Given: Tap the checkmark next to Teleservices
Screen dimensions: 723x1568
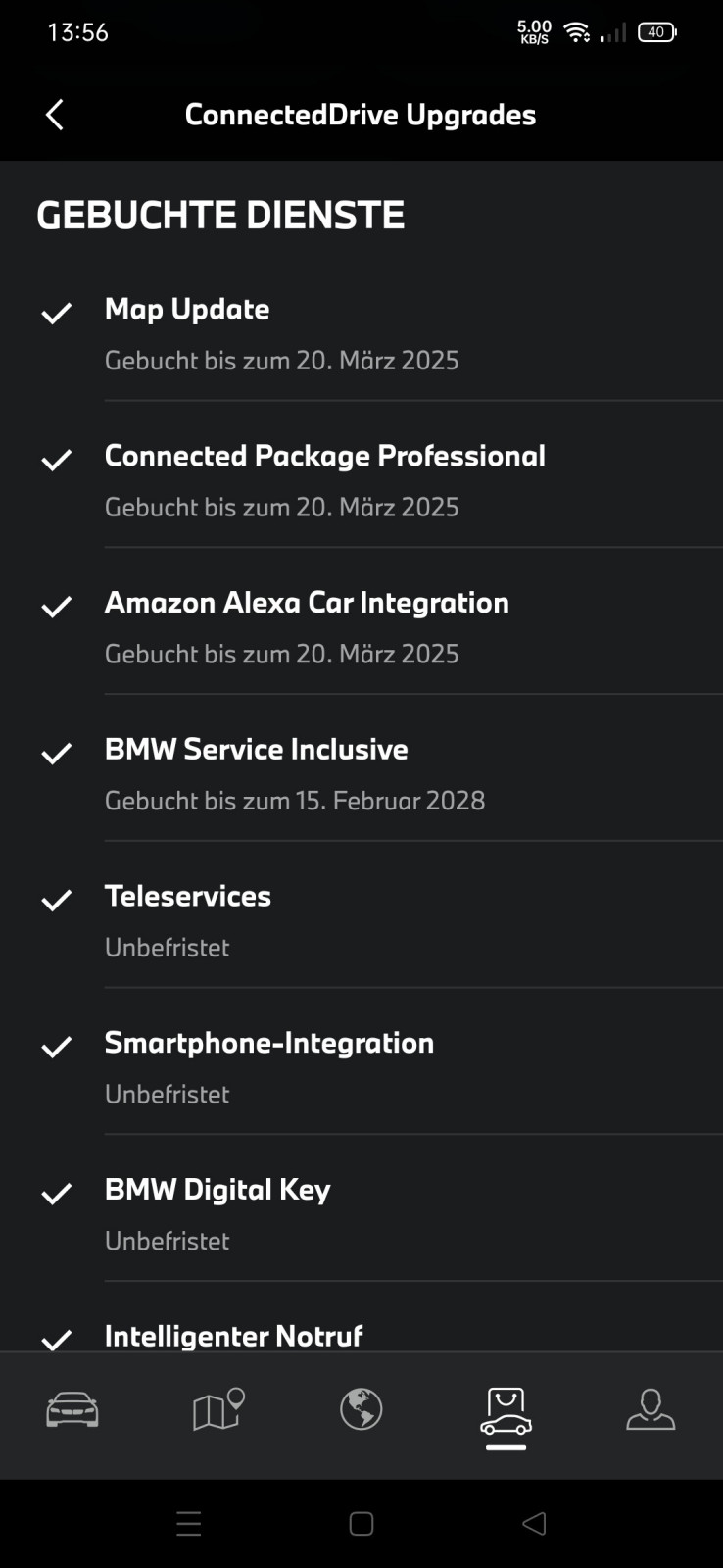Looking at the screenshot, I should 57,899.
